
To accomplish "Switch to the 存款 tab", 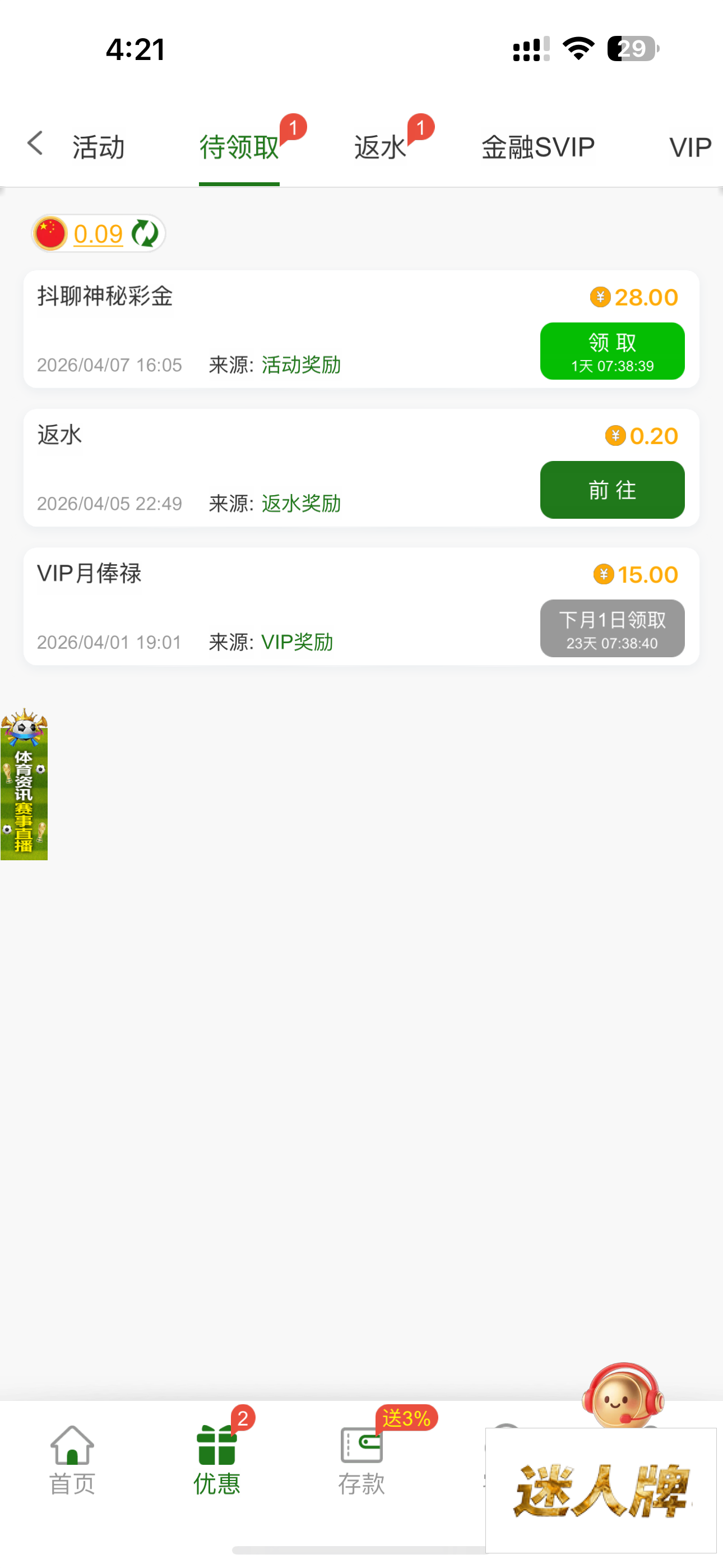I will click(361, 1461).
